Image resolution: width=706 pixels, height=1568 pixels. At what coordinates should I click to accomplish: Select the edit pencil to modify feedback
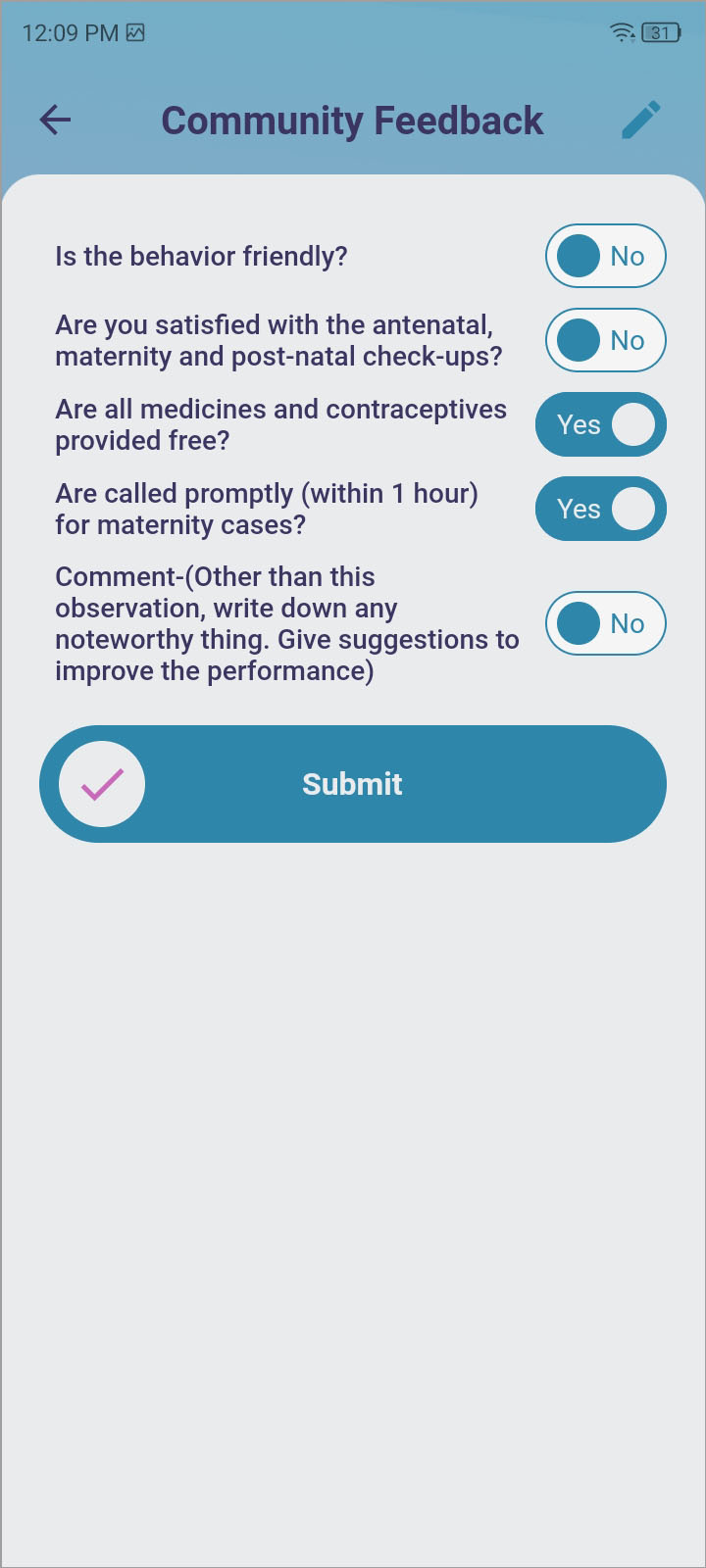point(642,119)
